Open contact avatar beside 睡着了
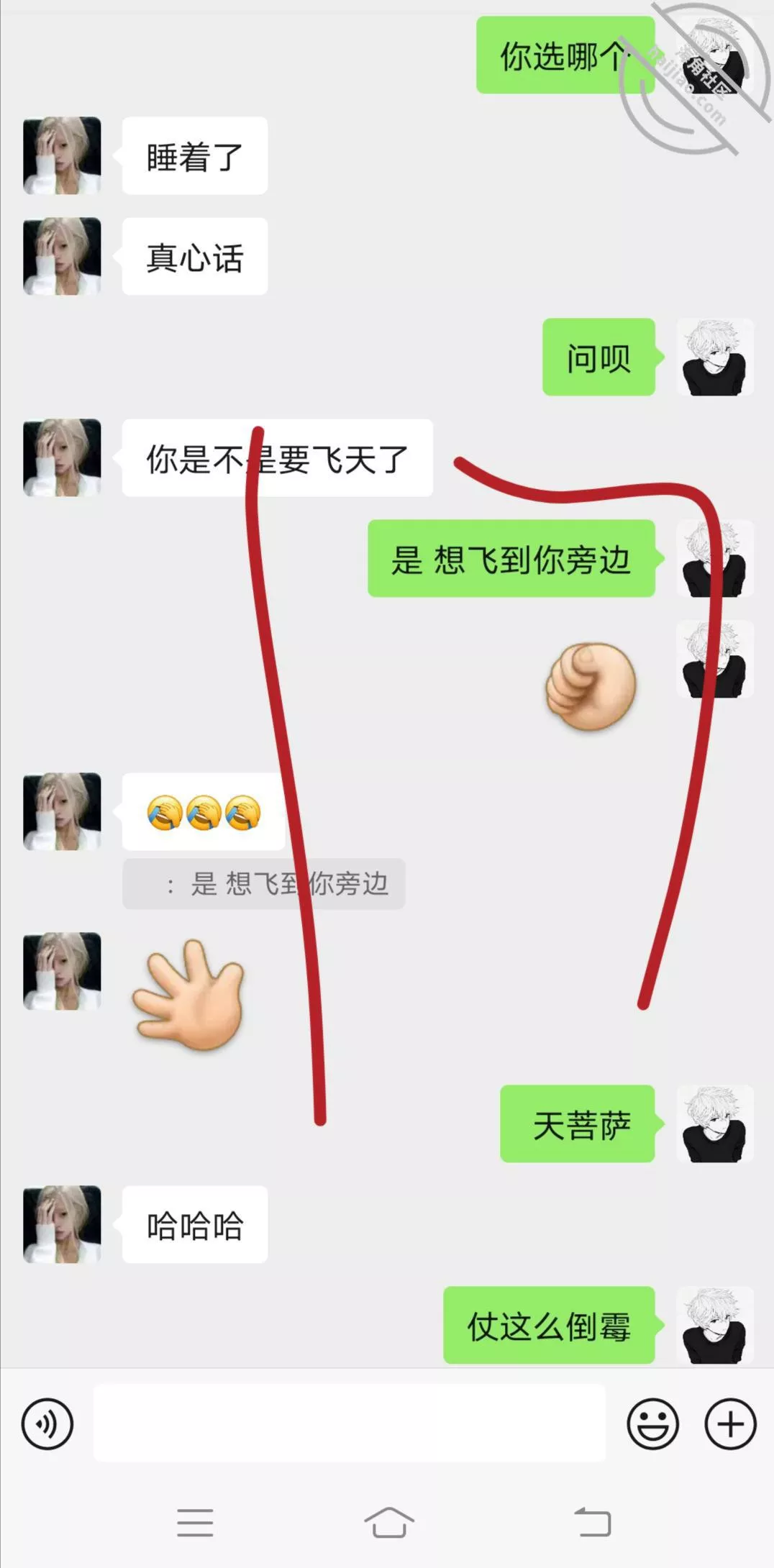 (62, 155)
